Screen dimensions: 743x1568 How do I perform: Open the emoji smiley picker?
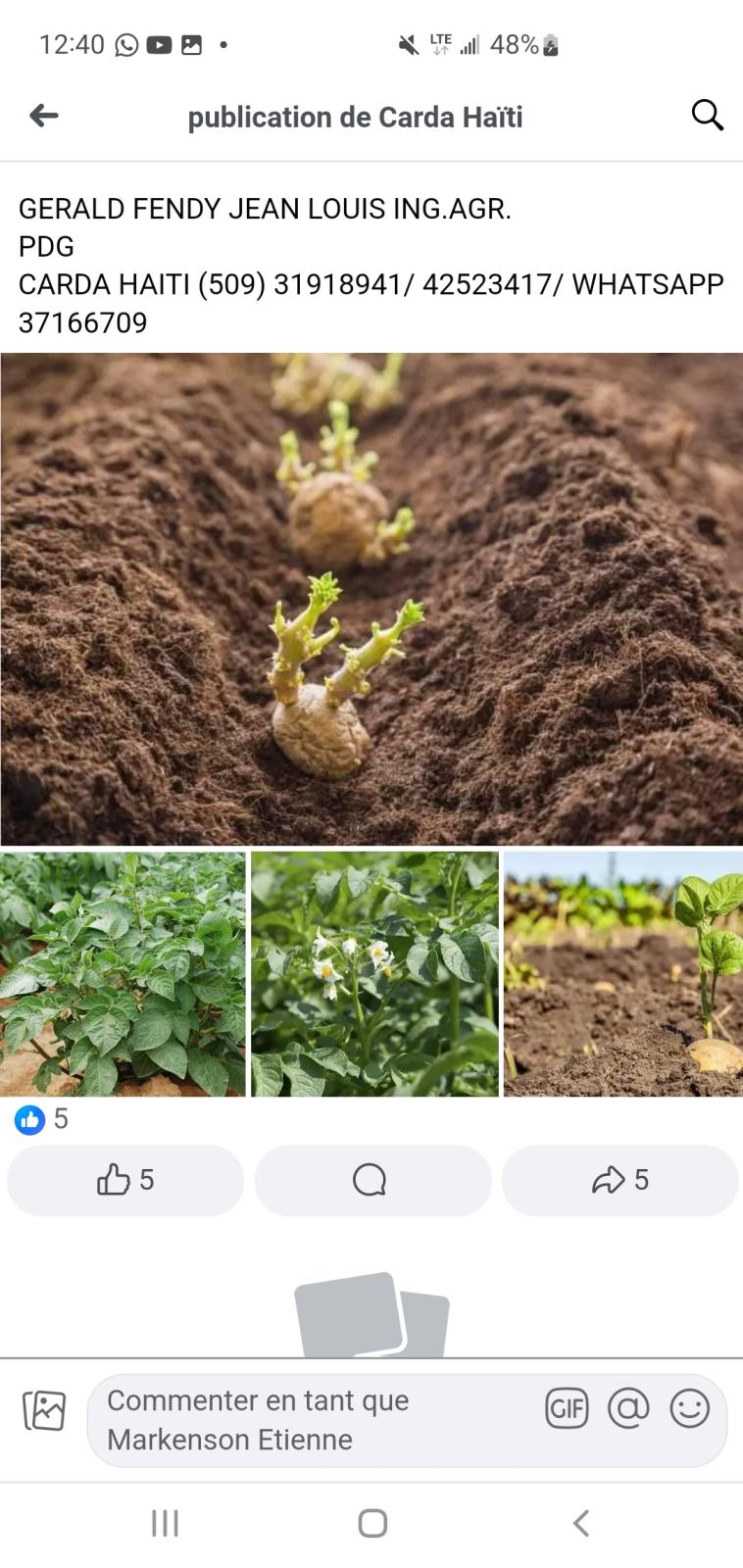689,1409
